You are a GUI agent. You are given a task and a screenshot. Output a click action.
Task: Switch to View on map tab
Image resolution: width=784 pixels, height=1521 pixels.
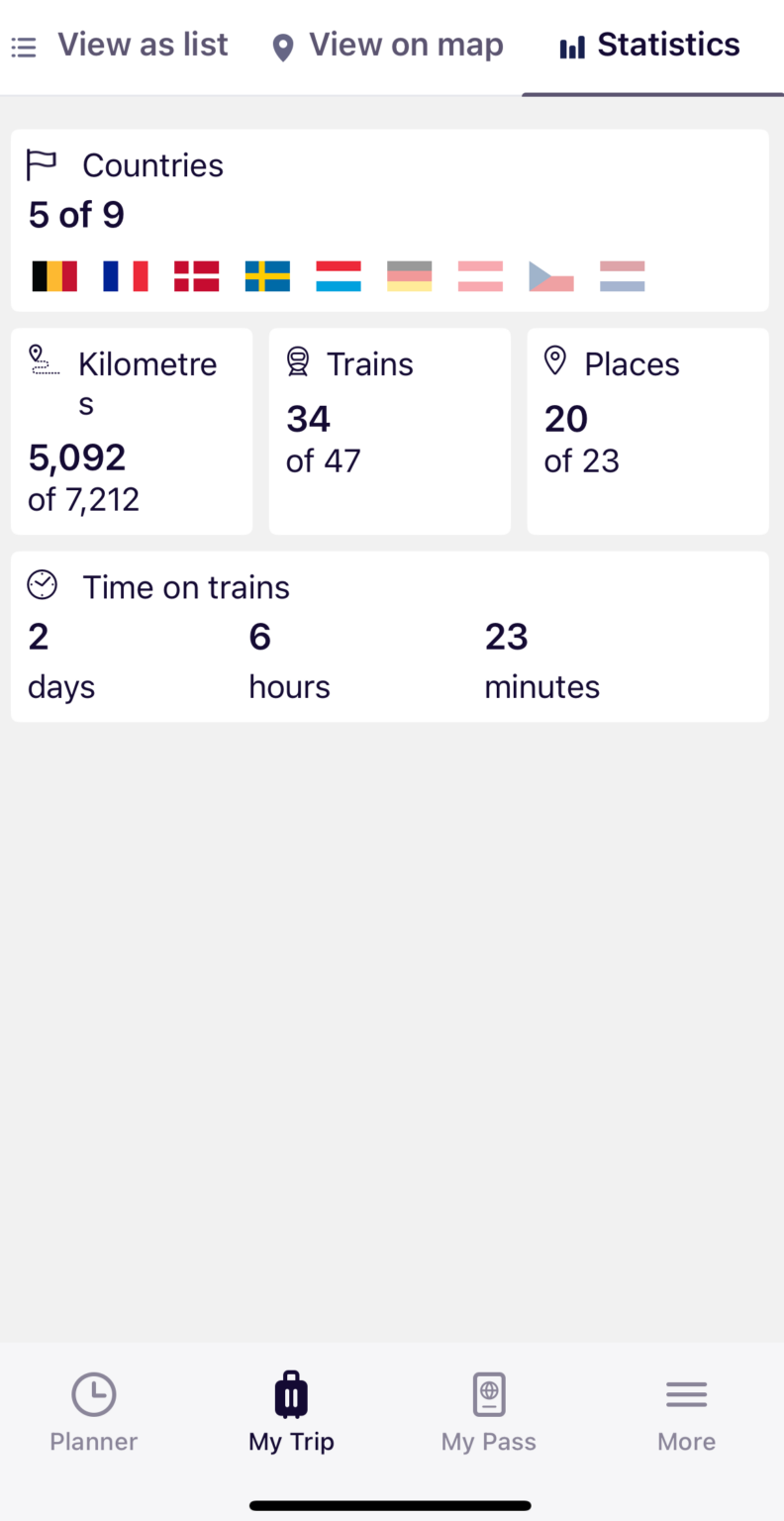click(387, 46)
